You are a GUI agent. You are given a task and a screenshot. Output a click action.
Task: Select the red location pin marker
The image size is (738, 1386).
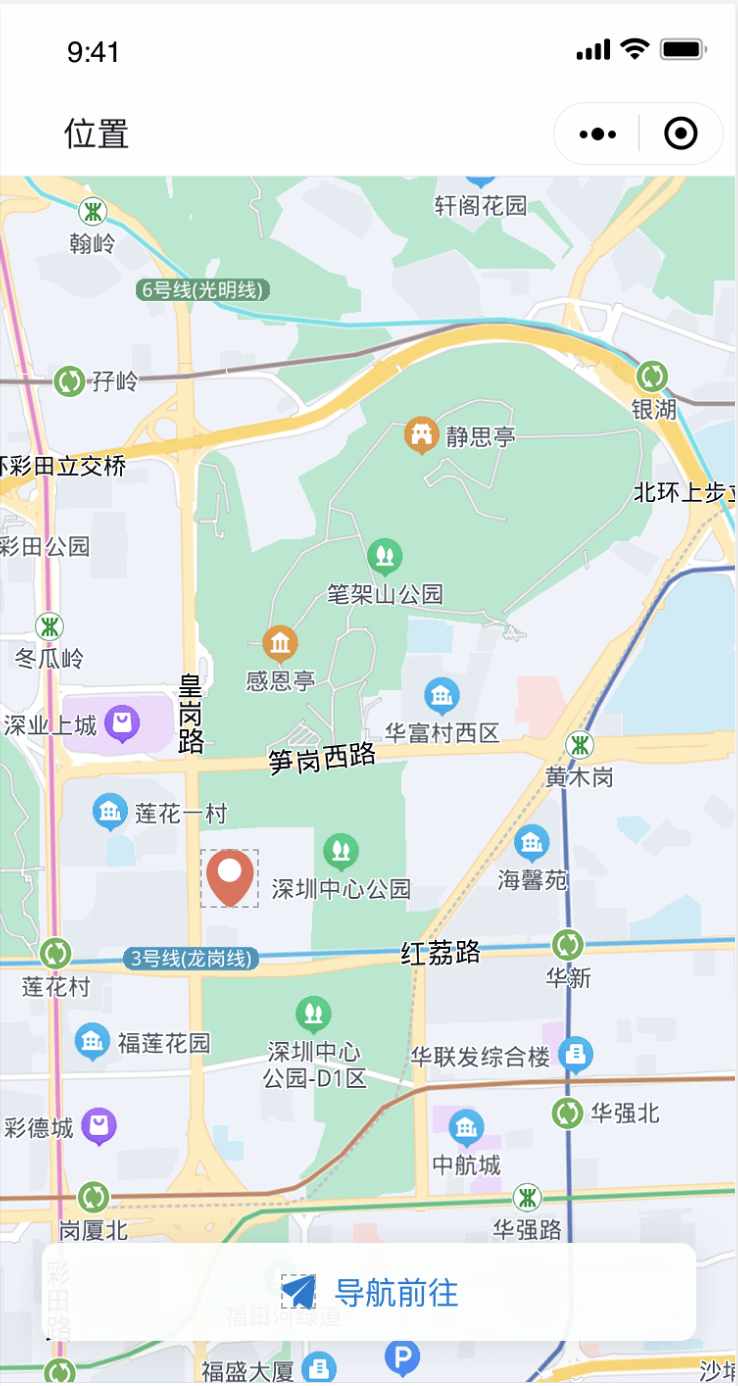point(230,878)
